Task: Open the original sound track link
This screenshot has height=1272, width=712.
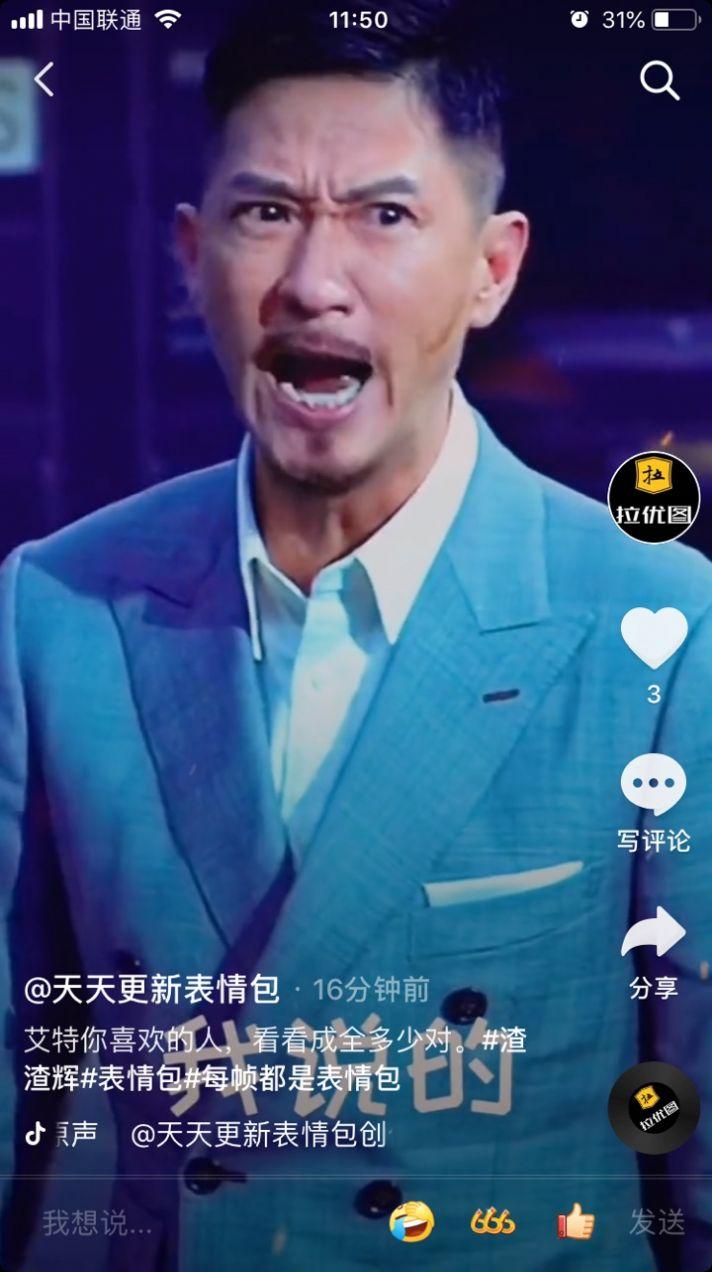Action: (205, 1134)
